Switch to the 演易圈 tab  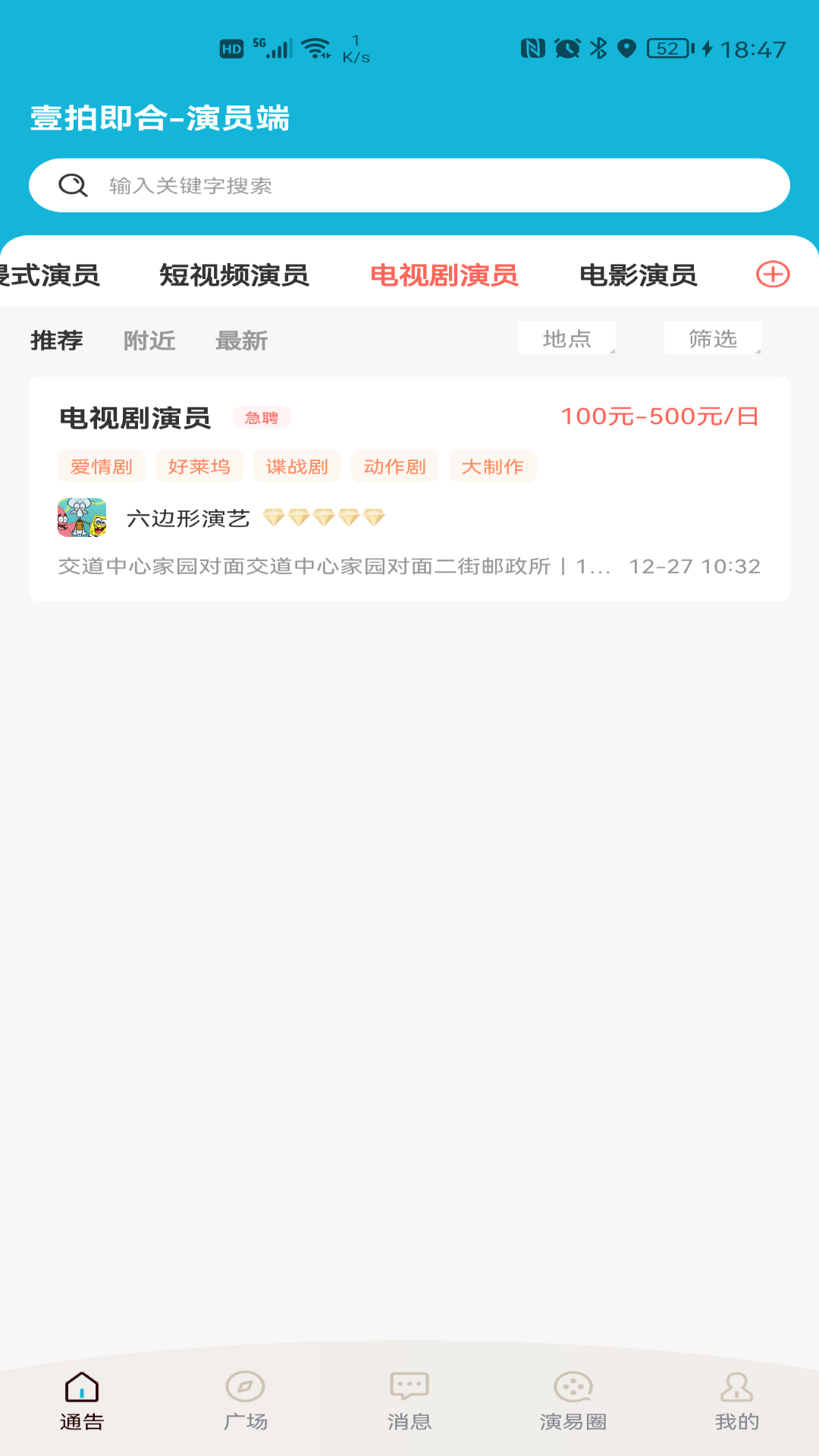point(573,1401)
